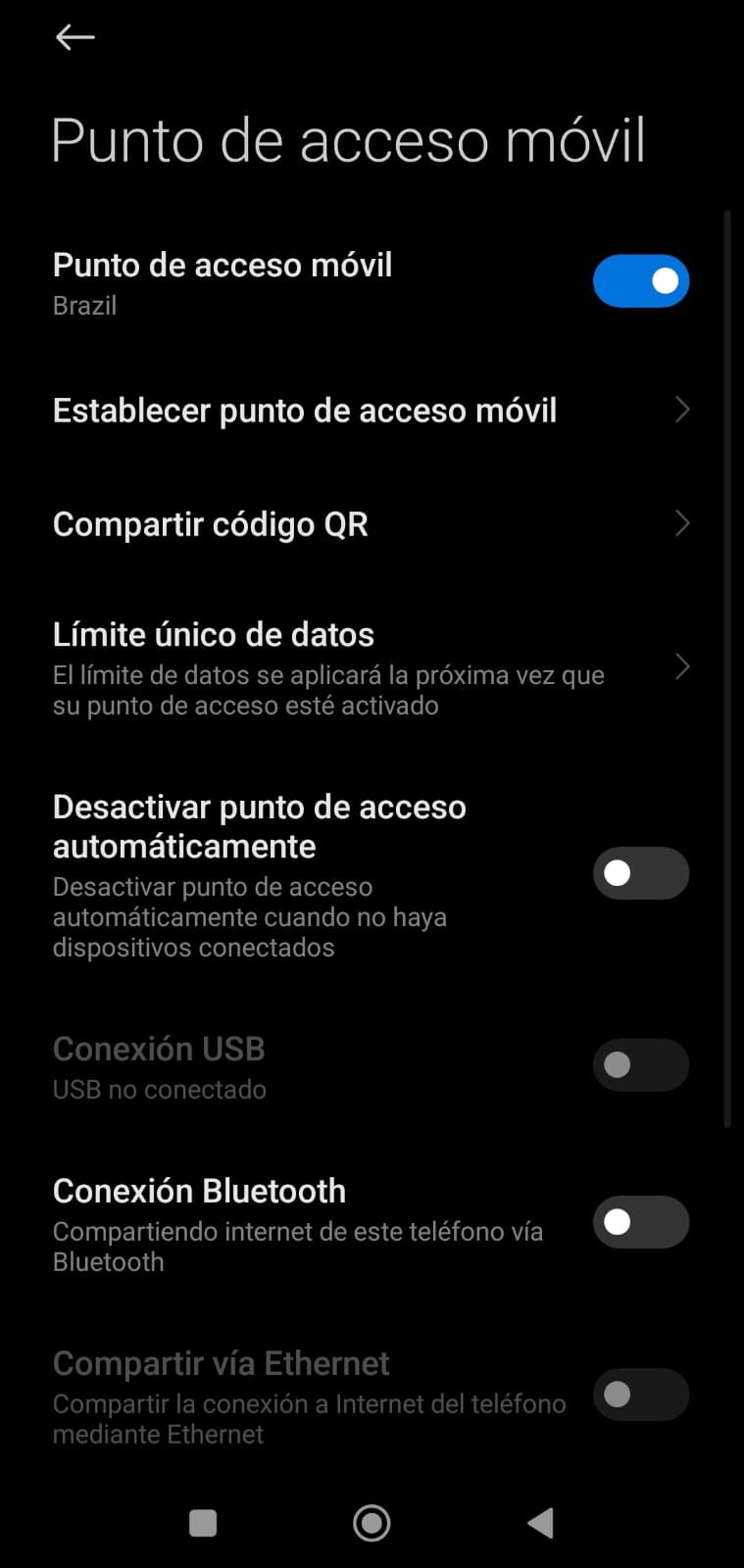Turn off the Punto de acceso móvil switch
The height and width of the screenshot is (1568, 744).
(x=641, y=281)
